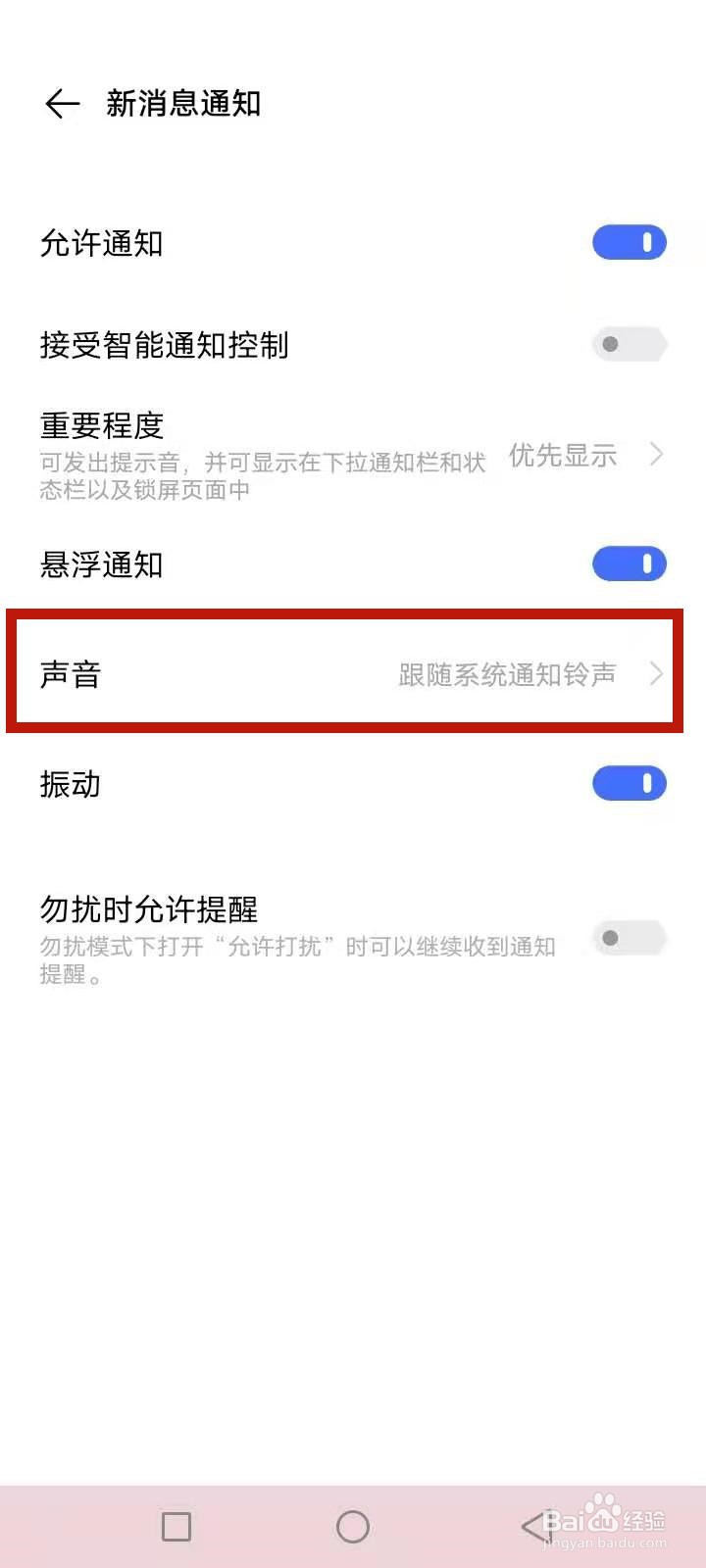
Task: Tap the 优先显示 priority display option
Action: [x=562, y=456]
